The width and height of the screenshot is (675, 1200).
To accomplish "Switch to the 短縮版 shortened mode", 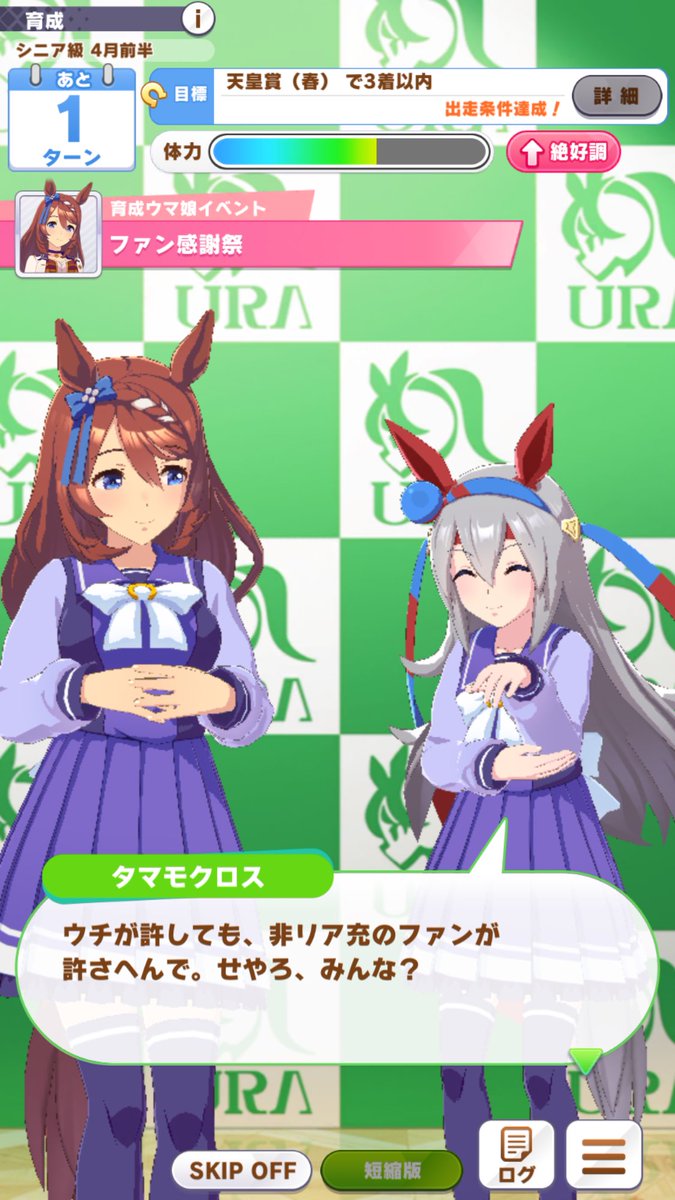I will [391, 1170].
